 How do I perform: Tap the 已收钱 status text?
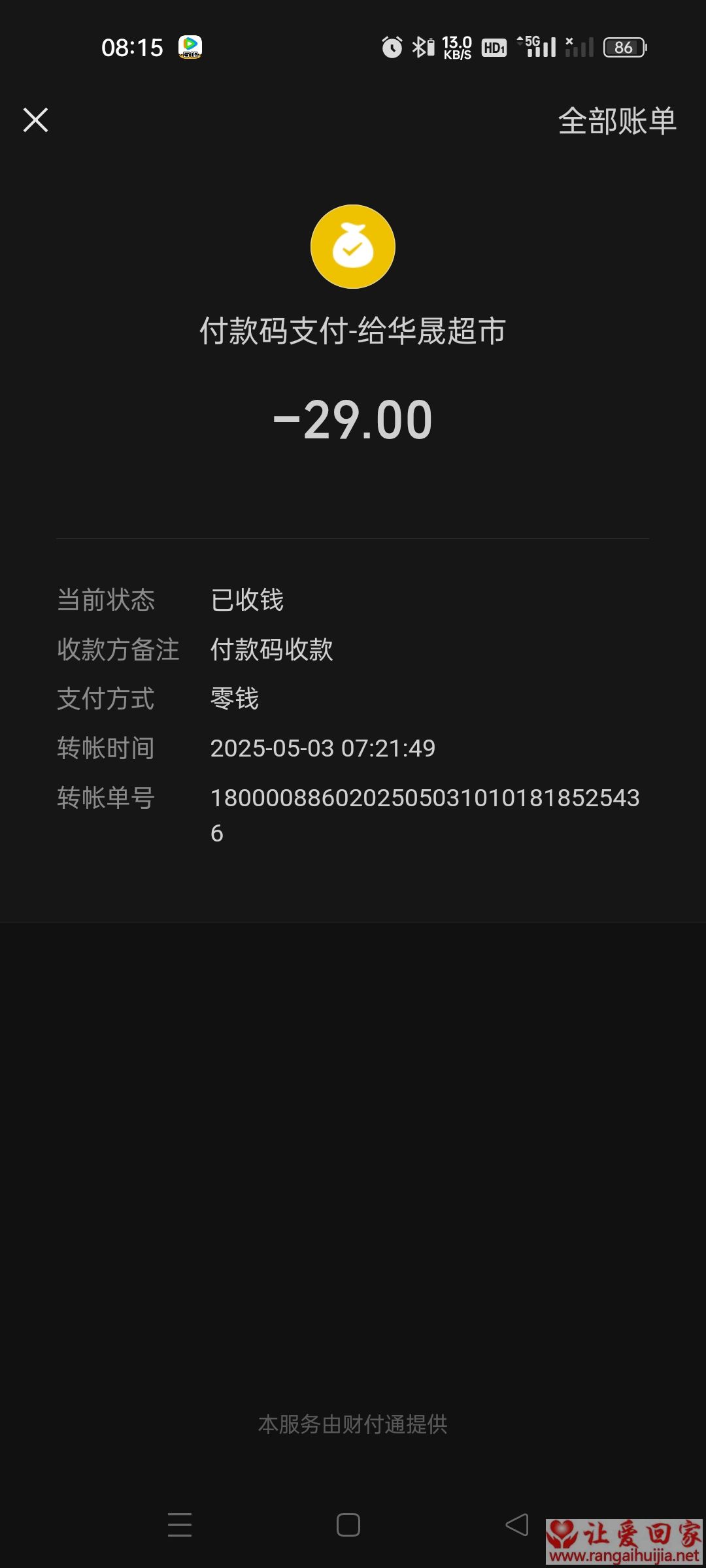[248, 601]
